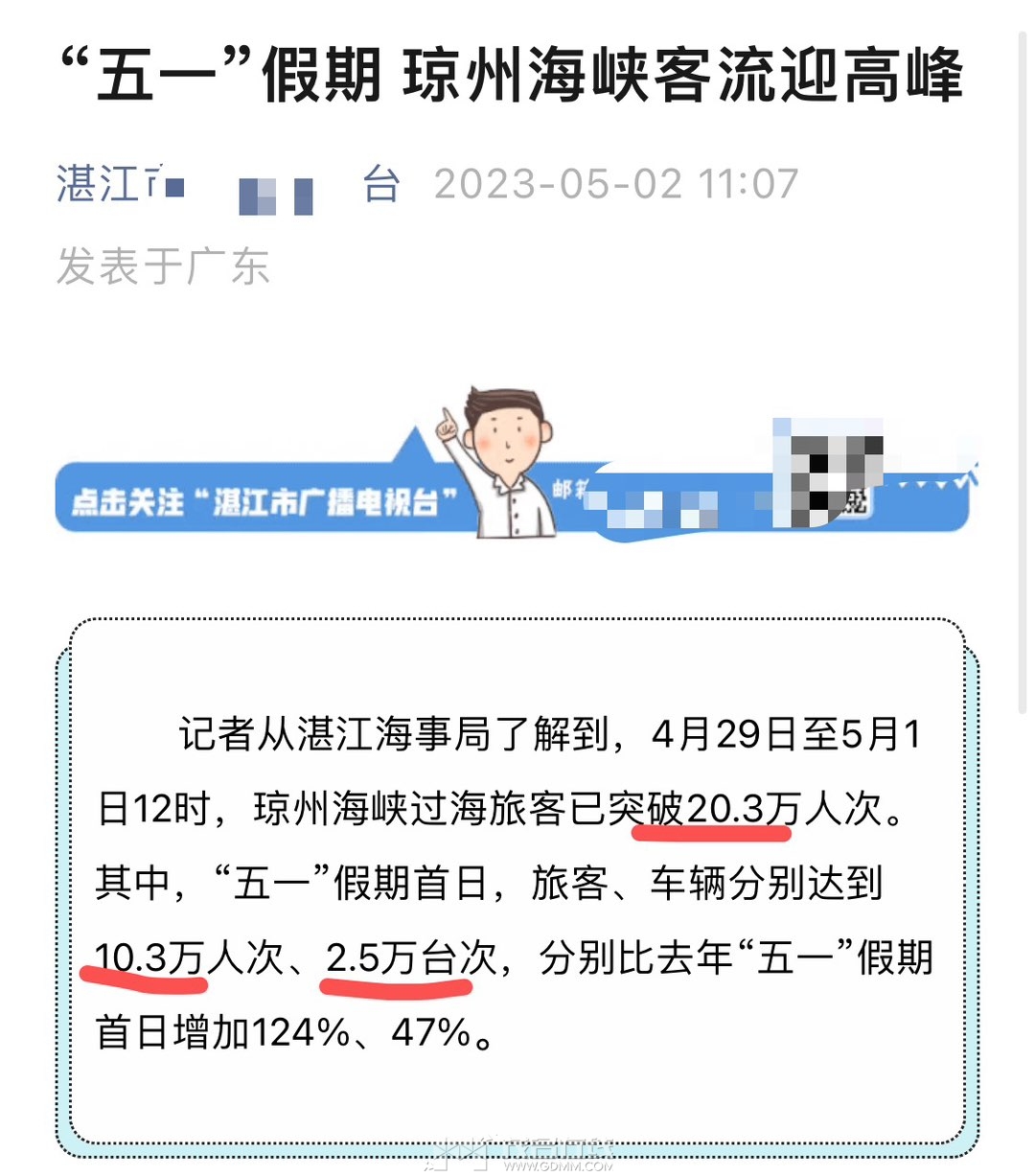Open the blue publisher account name link
This screenshot has height=1176, width=1035.
click(x=227, y=184)
